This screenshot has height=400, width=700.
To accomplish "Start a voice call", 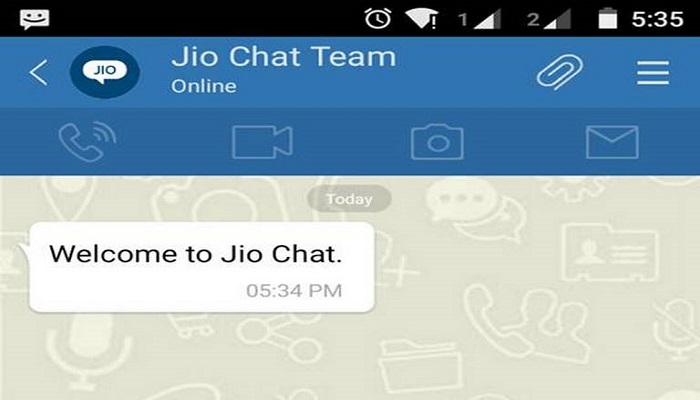I will click(x=87, y=142).
